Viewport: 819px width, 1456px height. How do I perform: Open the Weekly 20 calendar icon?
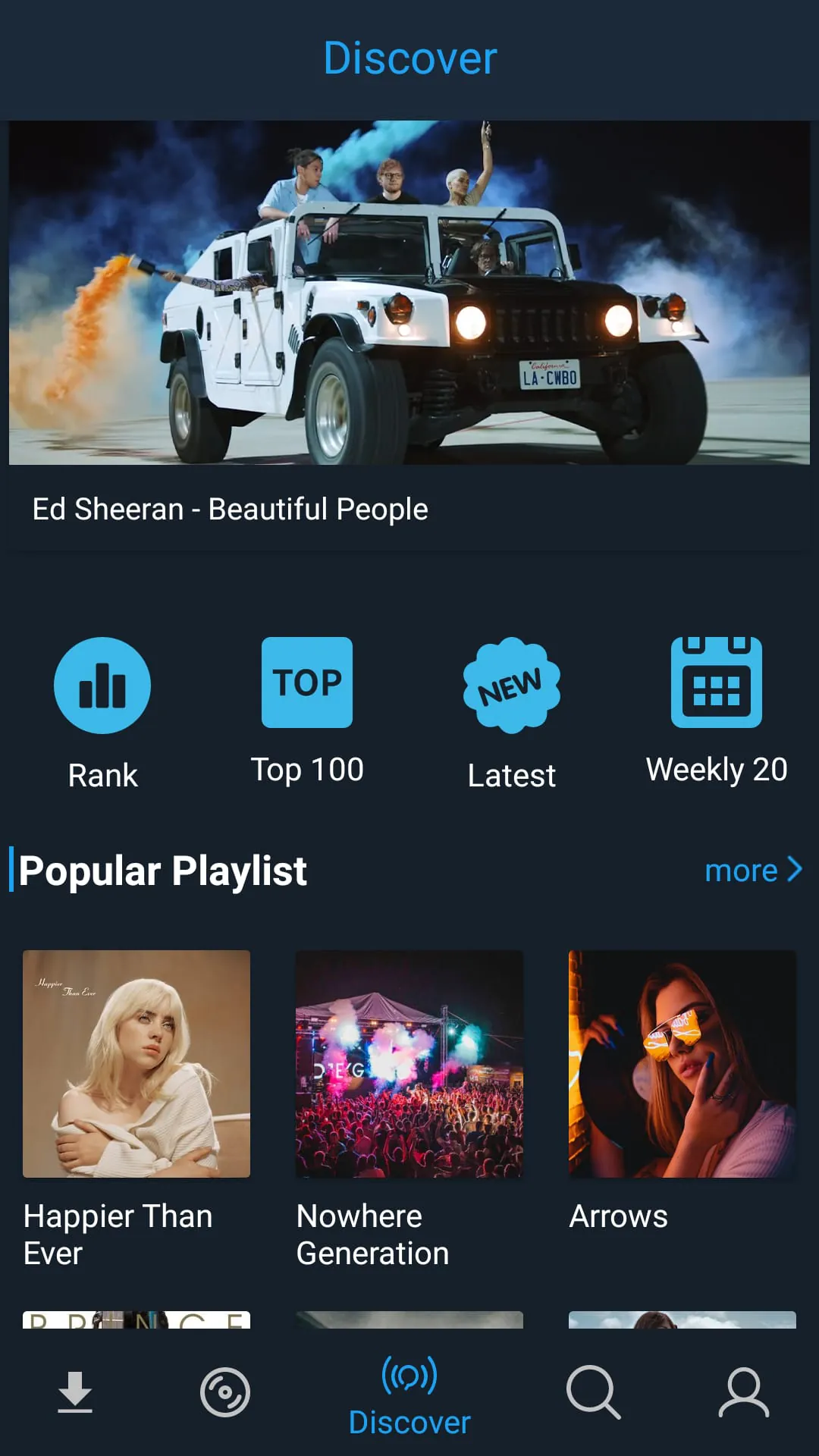(717, 682)
